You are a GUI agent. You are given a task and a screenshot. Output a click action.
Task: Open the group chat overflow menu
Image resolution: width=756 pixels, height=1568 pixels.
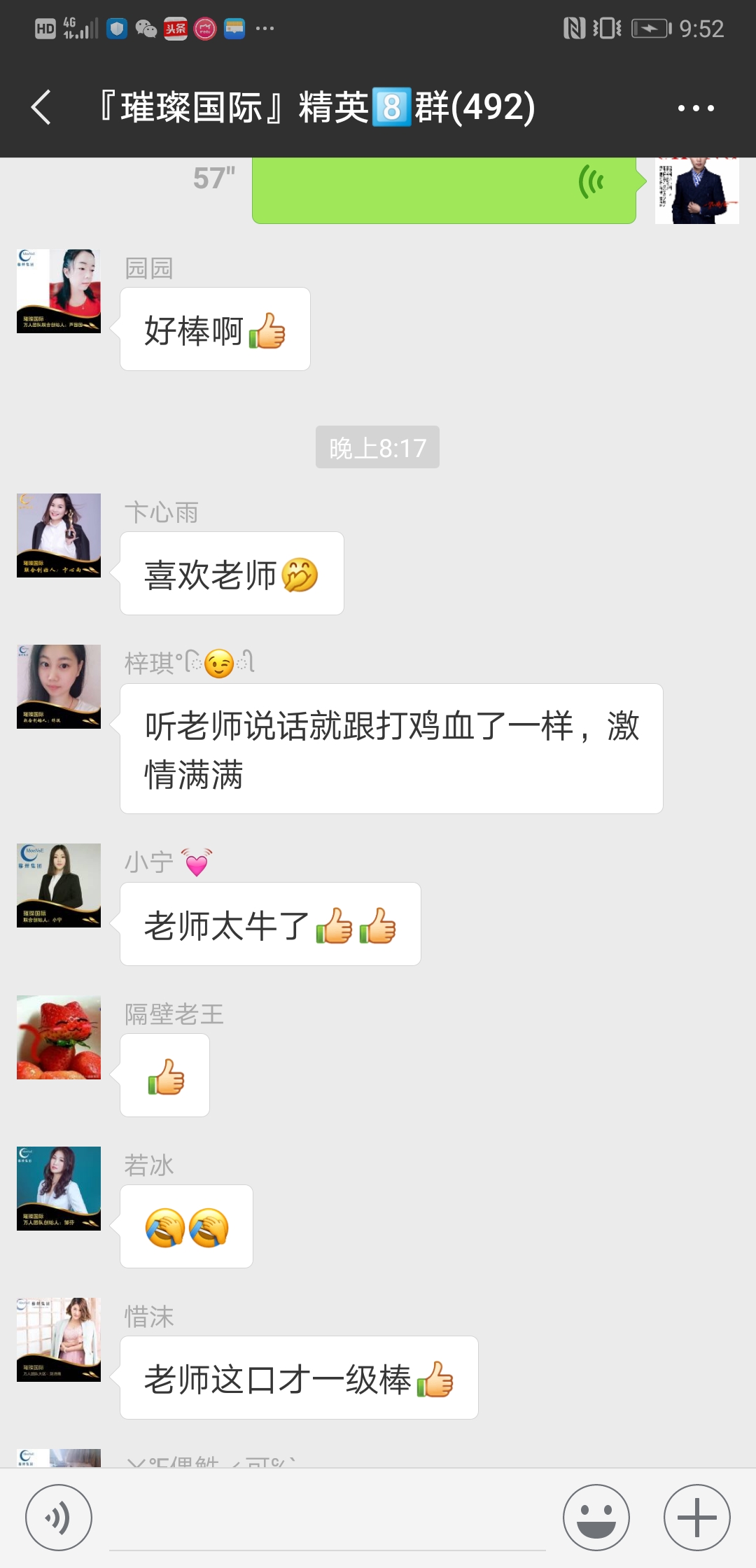tap(696, 108)
